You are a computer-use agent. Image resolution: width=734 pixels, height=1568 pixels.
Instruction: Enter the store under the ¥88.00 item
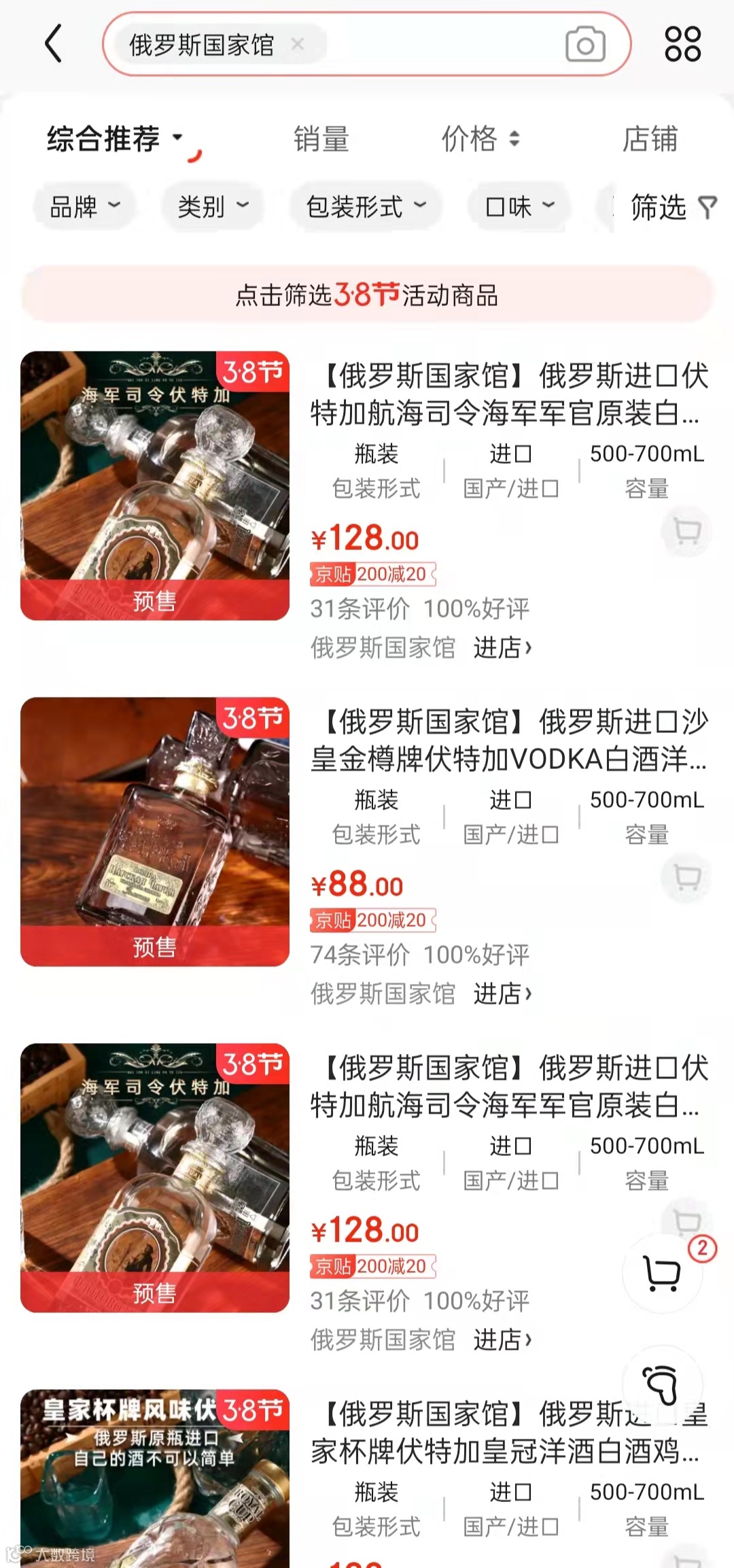click(502, 994)
